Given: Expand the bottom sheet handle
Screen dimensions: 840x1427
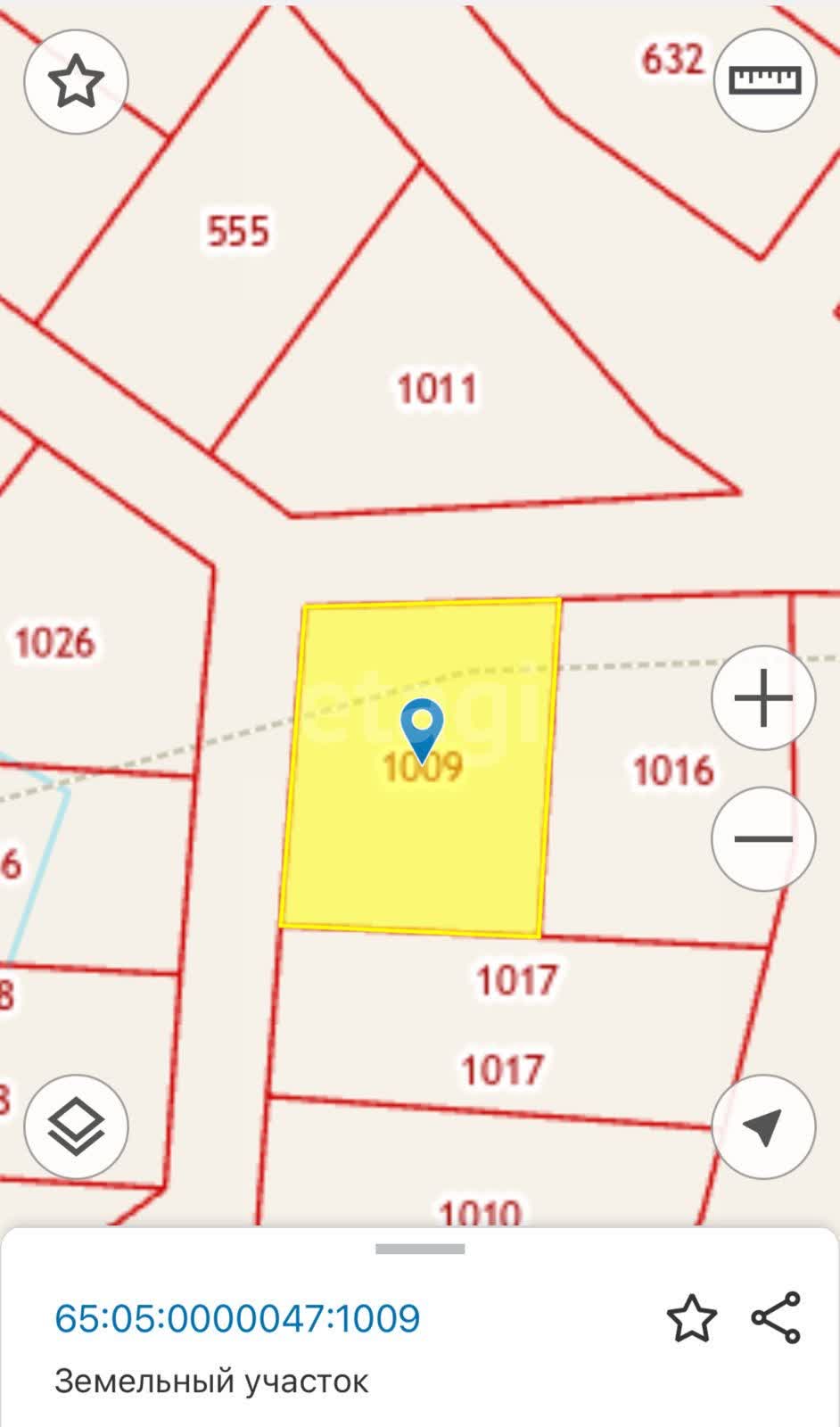Looking at the screenshot, I should [x=420, y=1249].
